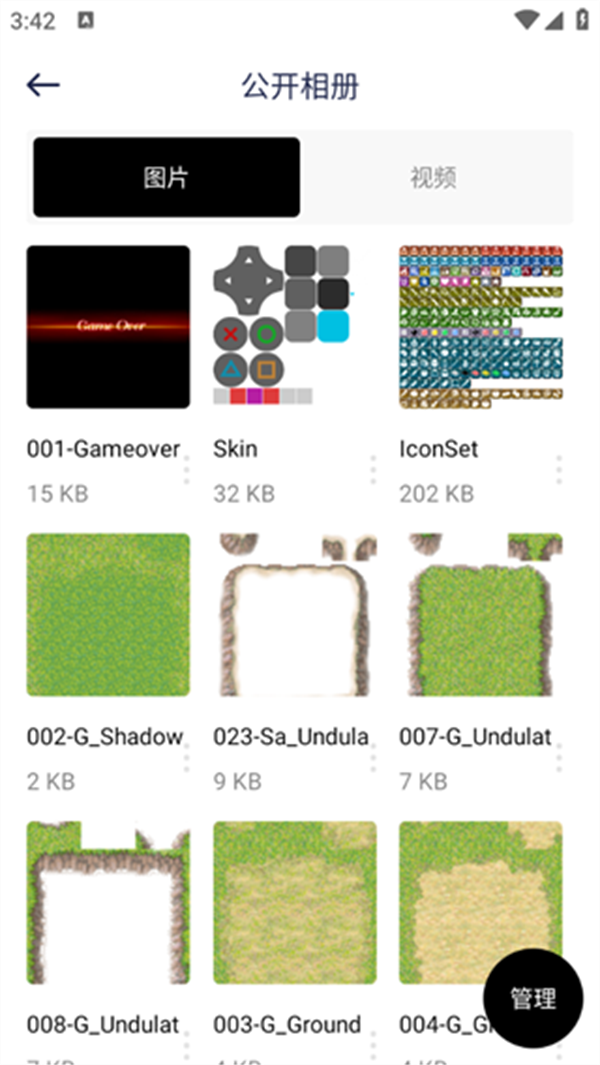600x1065 pixels.
Task: View the IconSet image
Action: pos(480,327)
